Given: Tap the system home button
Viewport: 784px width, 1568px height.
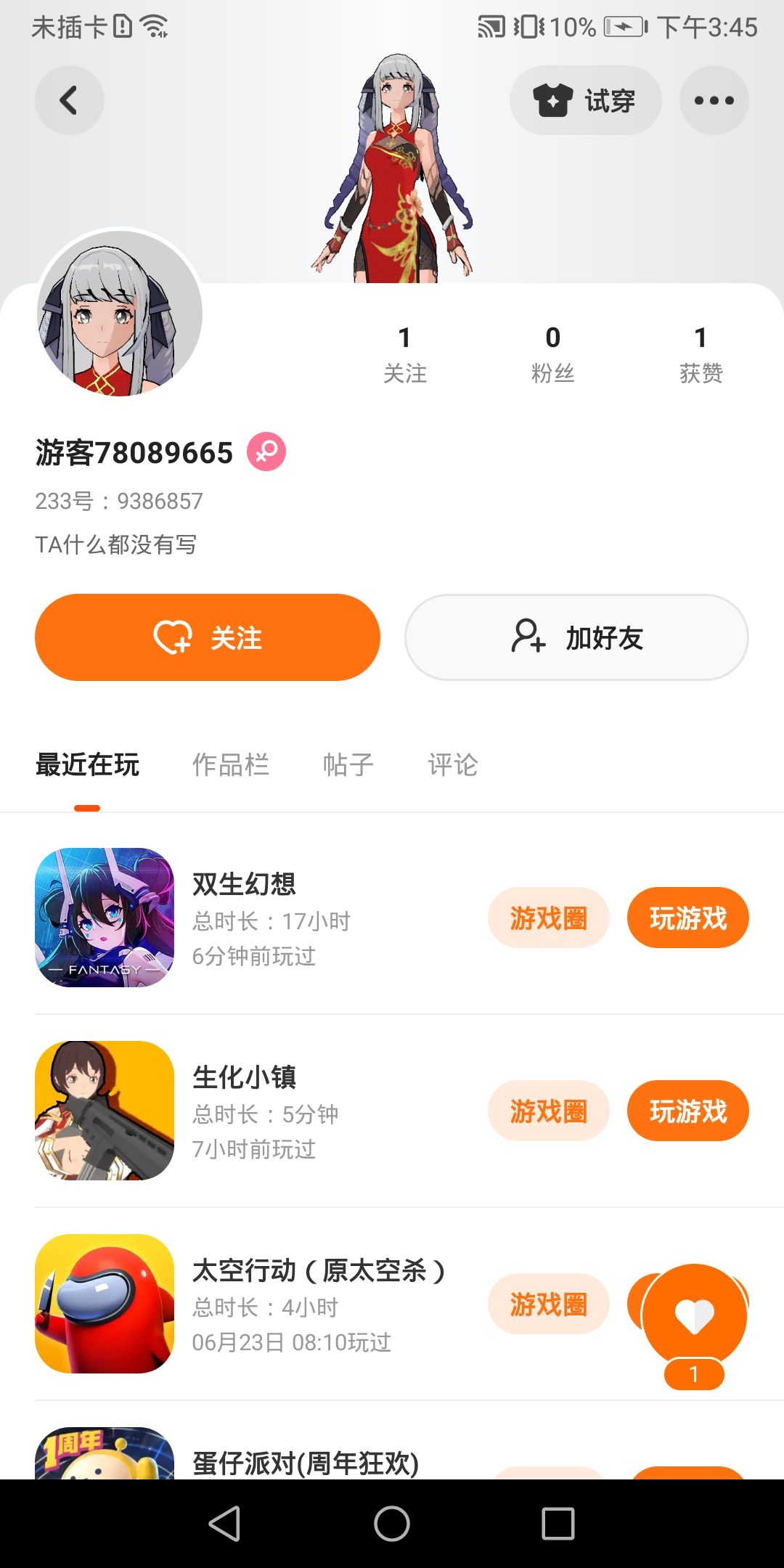Looking at the screenshot, I should 392,1523.
